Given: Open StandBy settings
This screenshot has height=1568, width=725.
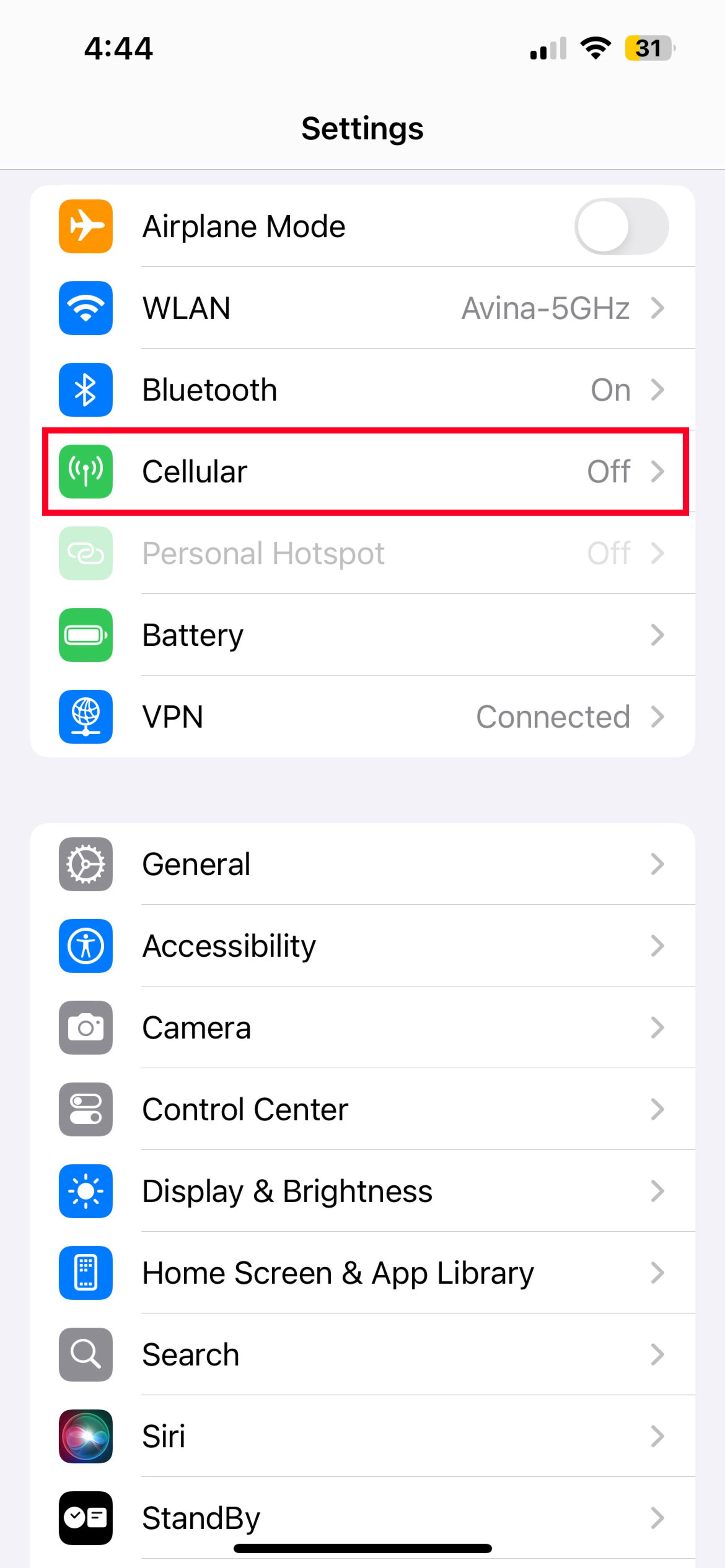Looking at the screenshot, I should coord(362,1517).
